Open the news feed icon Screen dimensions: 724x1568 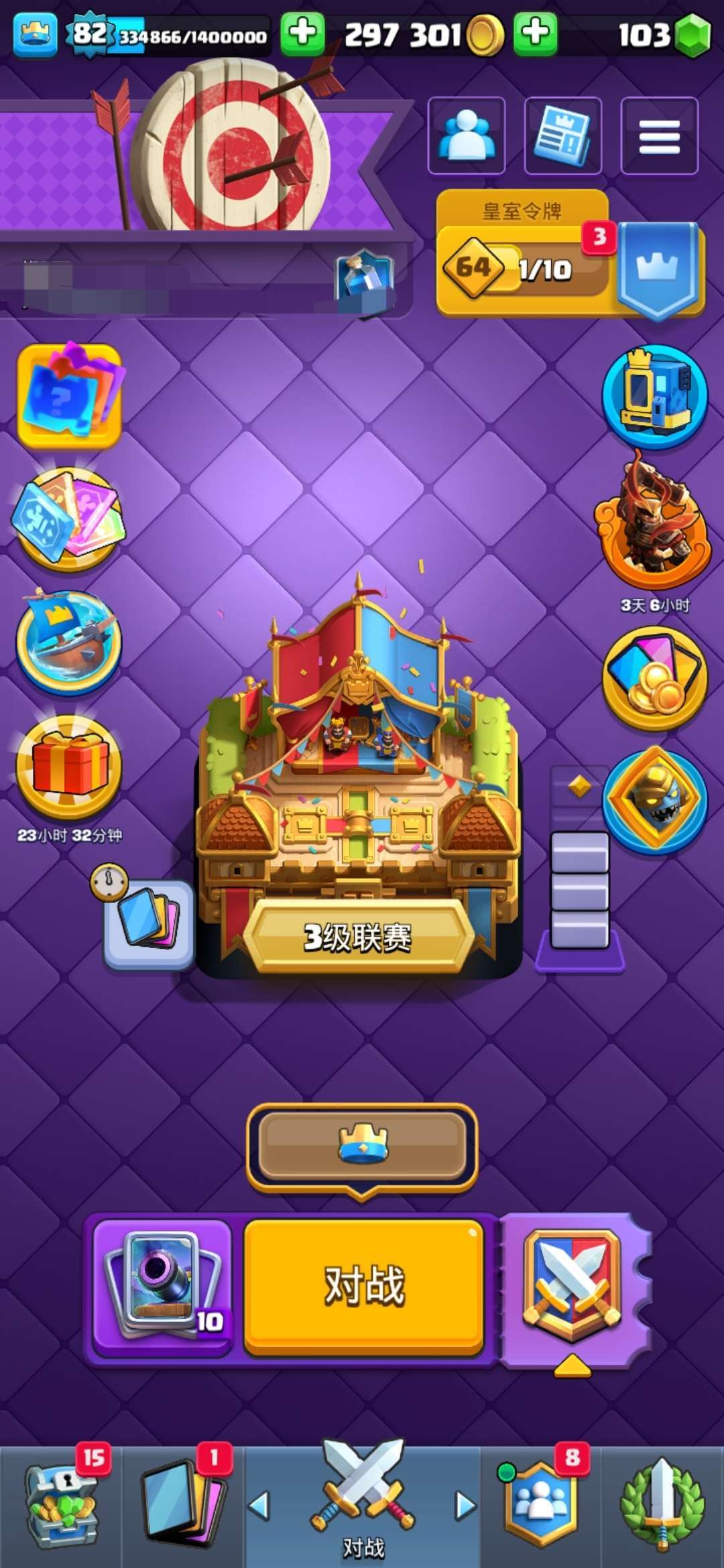pos(562,136)
